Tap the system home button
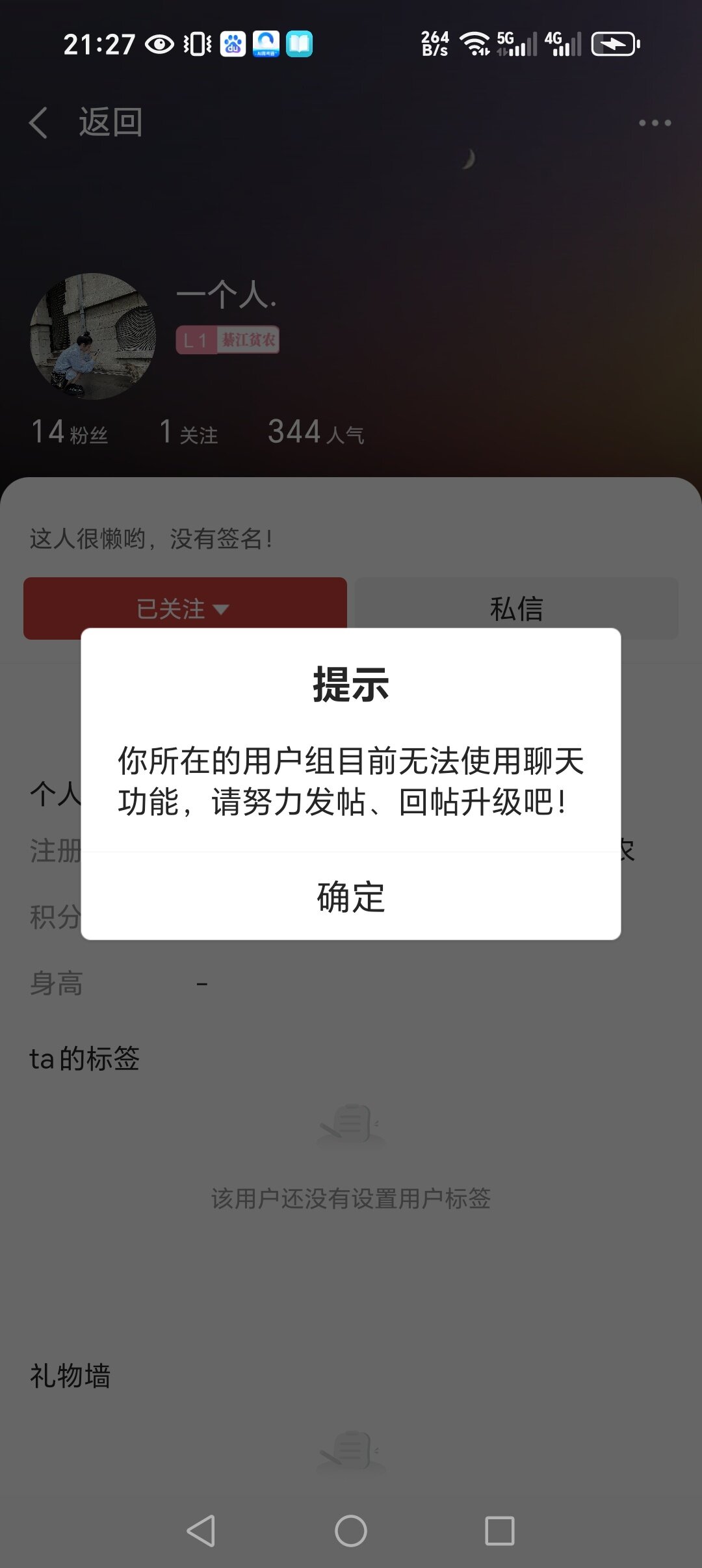The image size is (702, 1568). point(351,1530)
